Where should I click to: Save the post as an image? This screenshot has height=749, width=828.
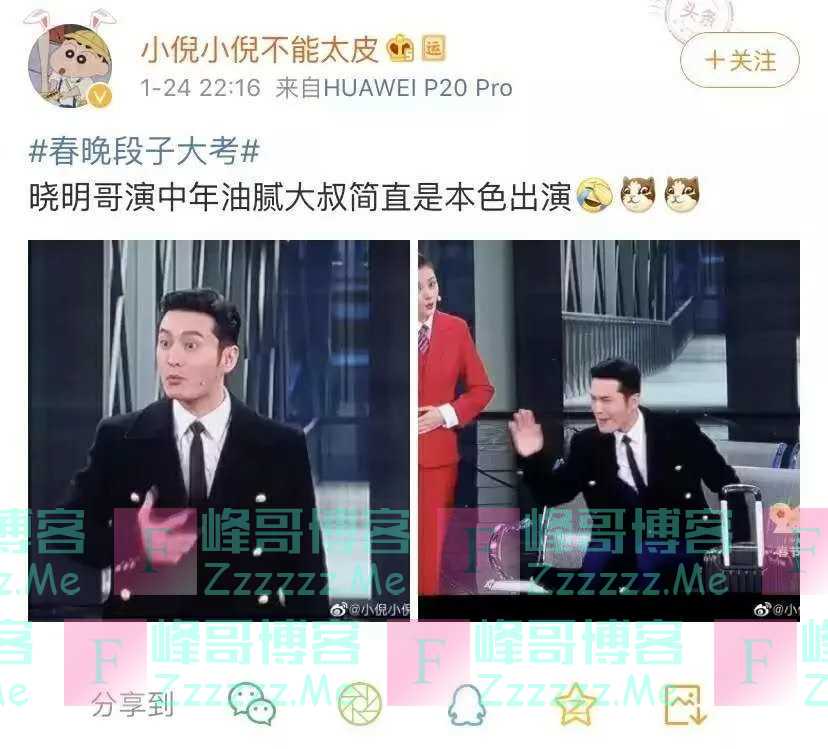pos(684,704)
